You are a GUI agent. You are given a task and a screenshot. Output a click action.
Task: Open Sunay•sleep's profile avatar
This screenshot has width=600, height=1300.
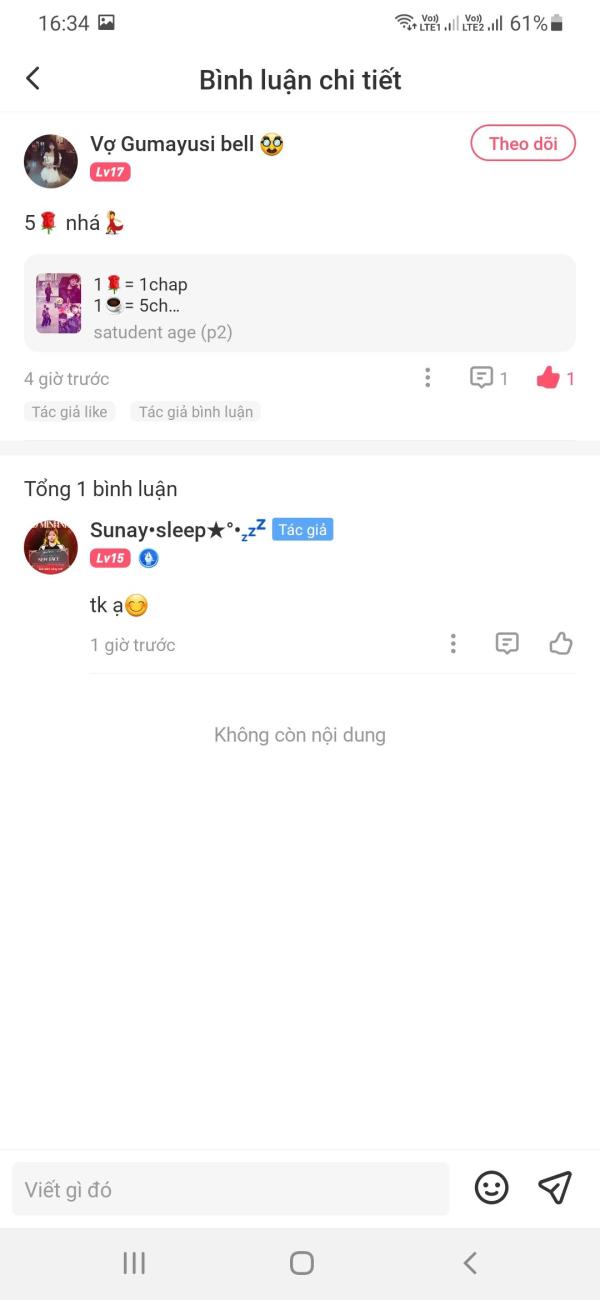click(51, 547)
